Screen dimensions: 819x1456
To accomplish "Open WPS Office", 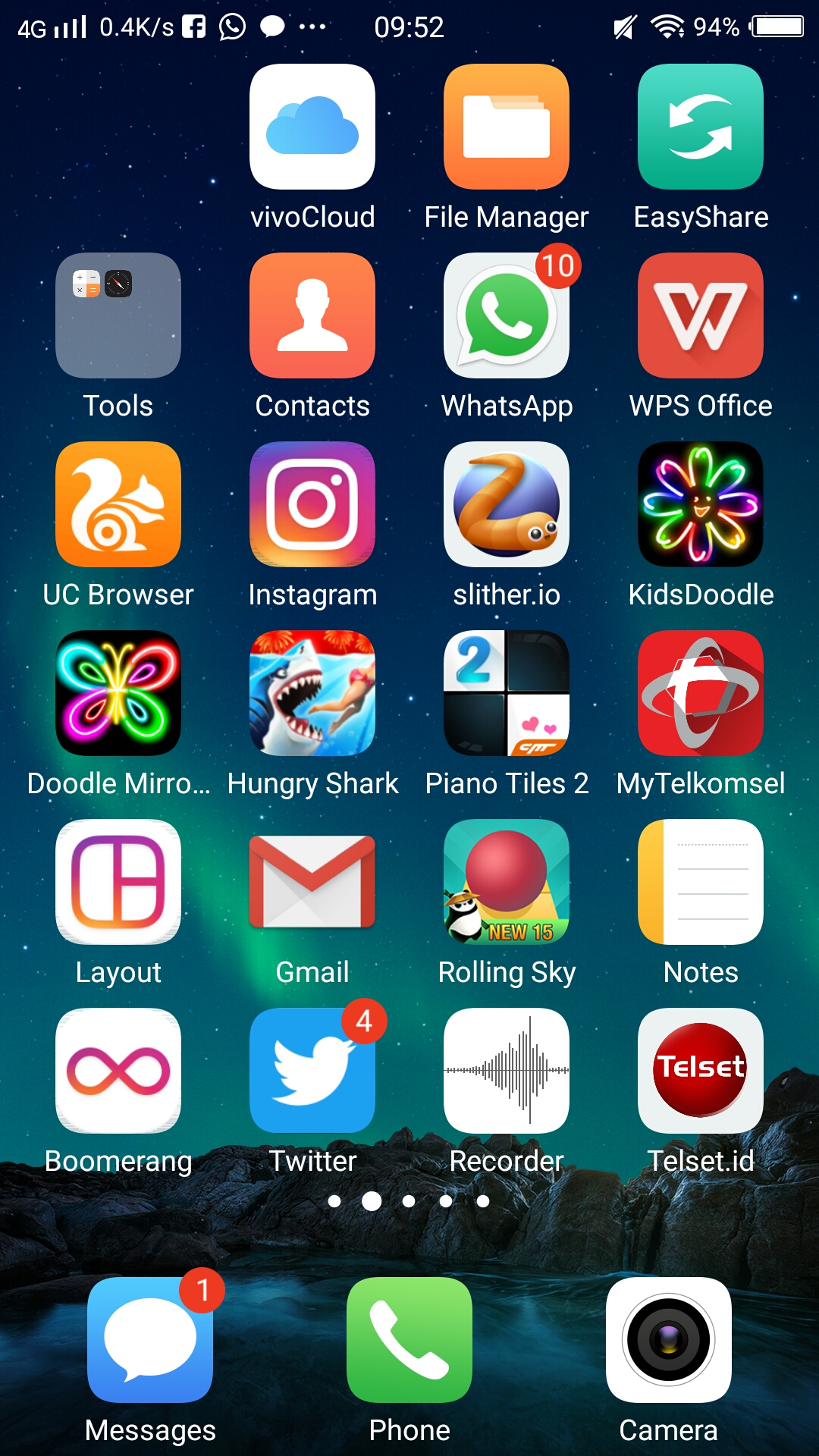I will (701, 315).
